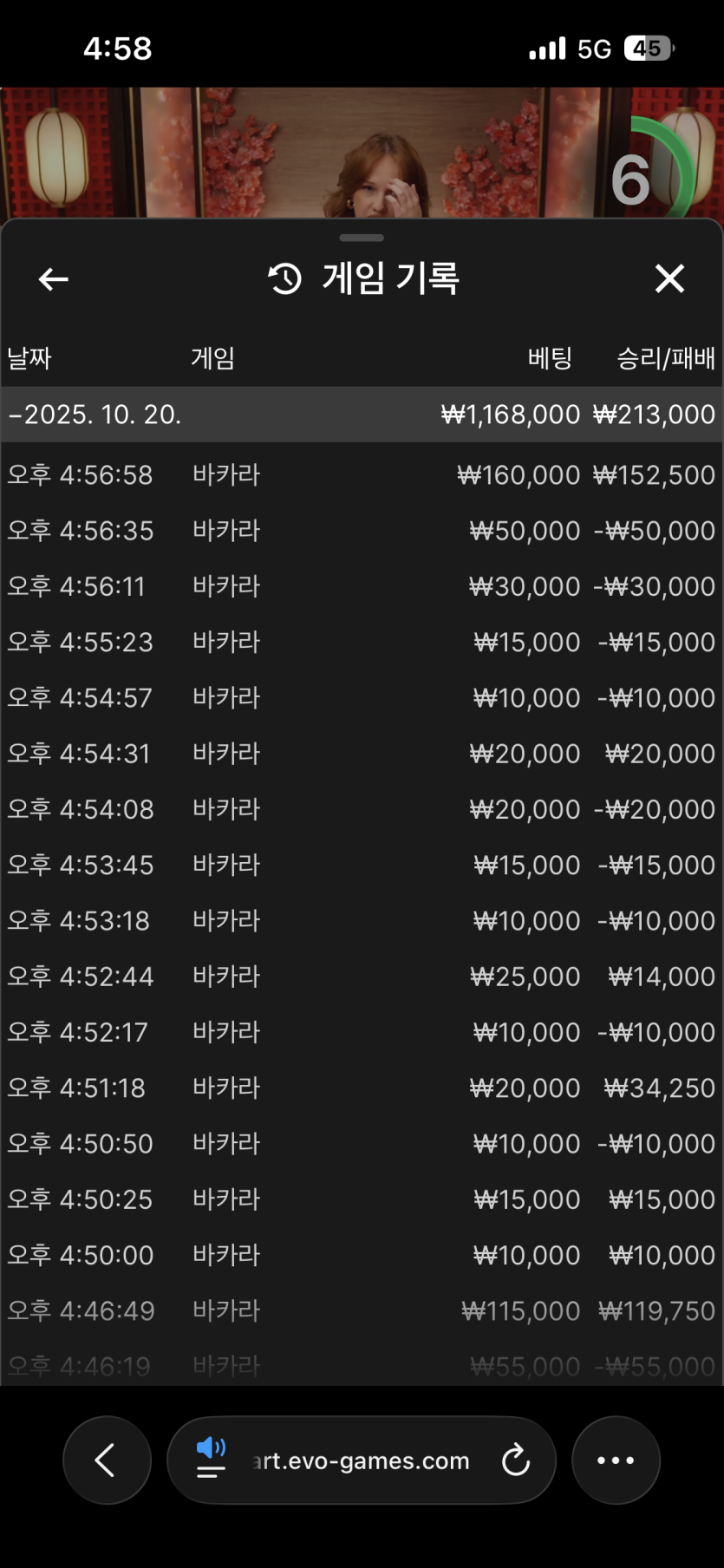Reload the evo-games.com page
The width and height of the screenshot is (724, 1568).
coord(515,1460)
